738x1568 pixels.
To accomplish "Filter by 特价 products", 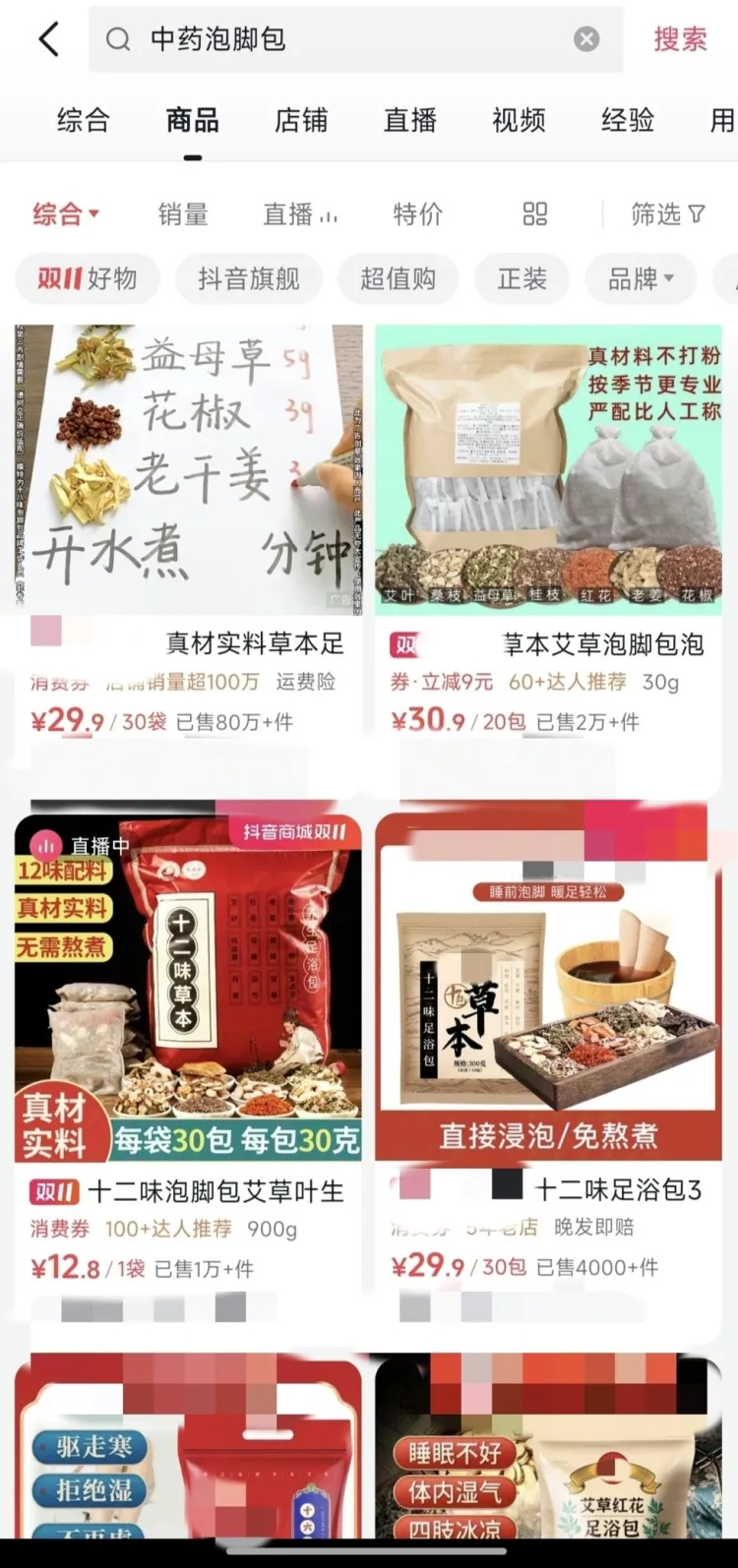I will point(417,213).
